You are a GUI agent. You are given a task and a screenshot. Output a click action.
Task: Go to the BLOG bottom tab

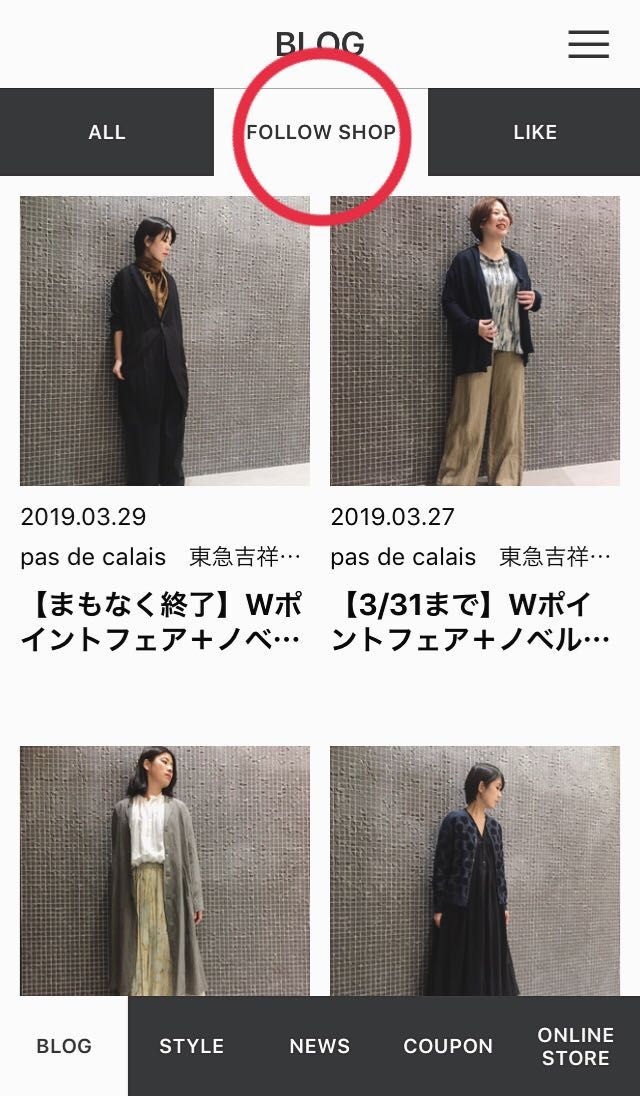[x=64, y=1046]
